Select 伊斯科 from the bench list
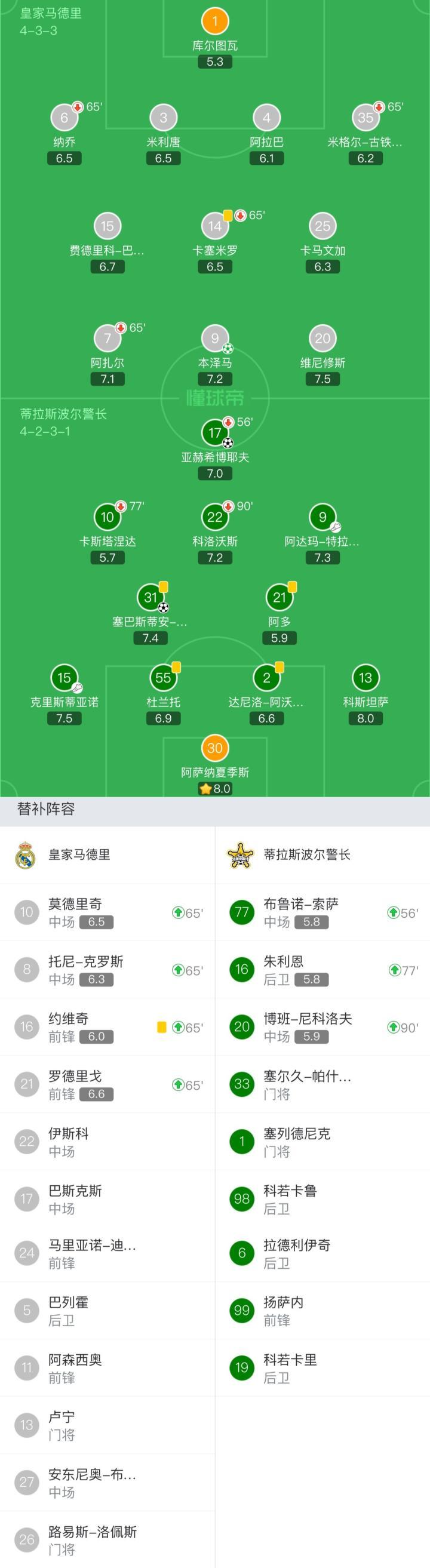Screen dimensions: 430x1568 [x=107, y=1141]
